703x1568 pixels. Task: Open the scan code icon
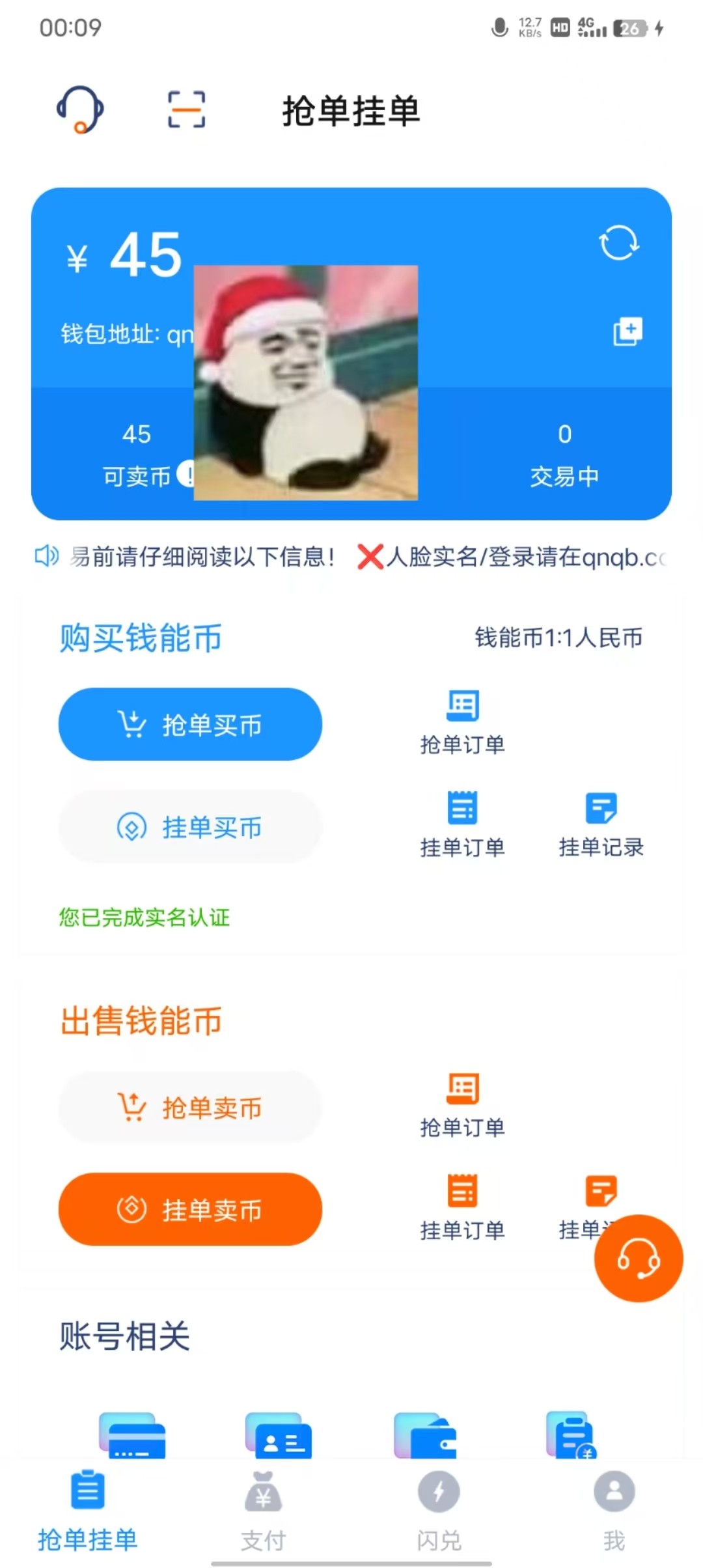[186, 109]
